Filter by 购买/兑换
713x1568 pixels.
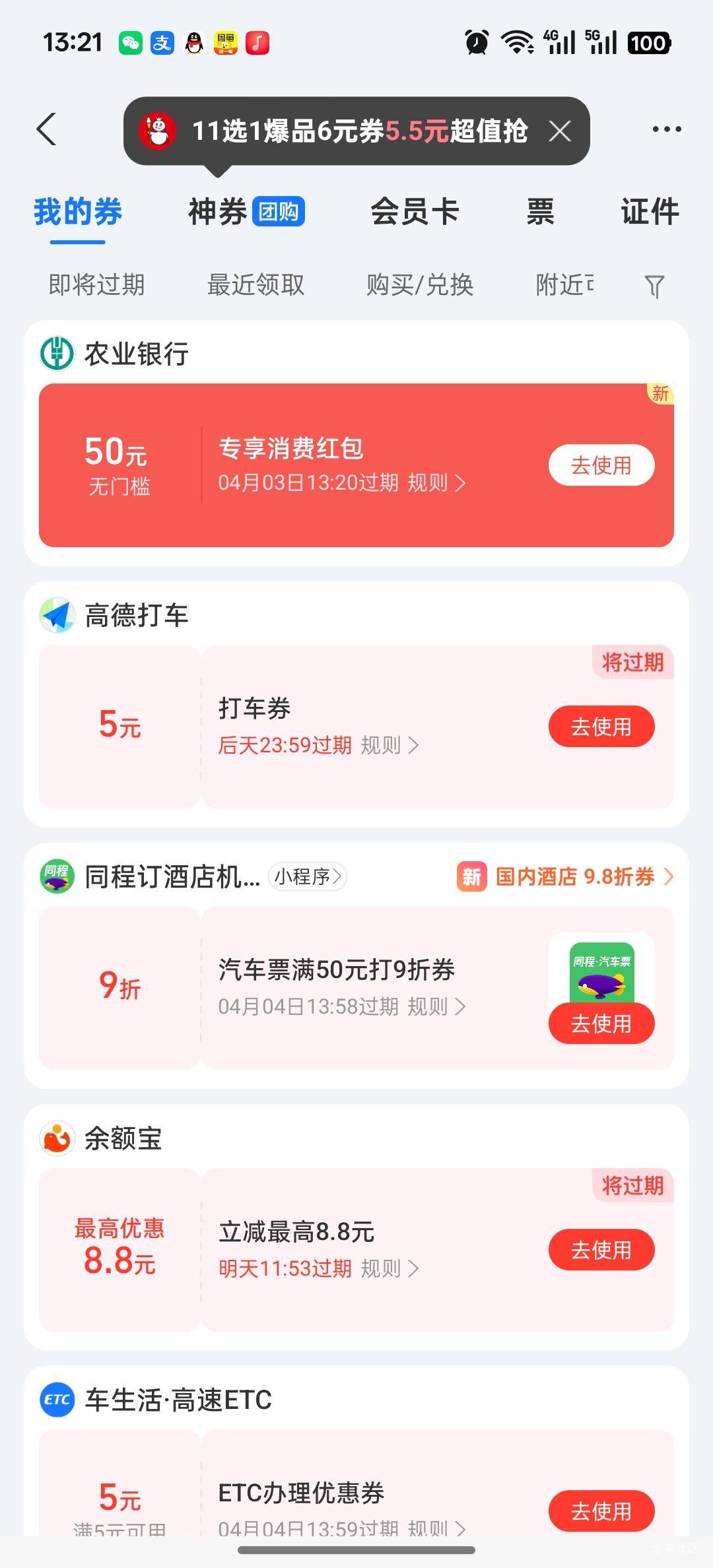[x=420, y=285]
